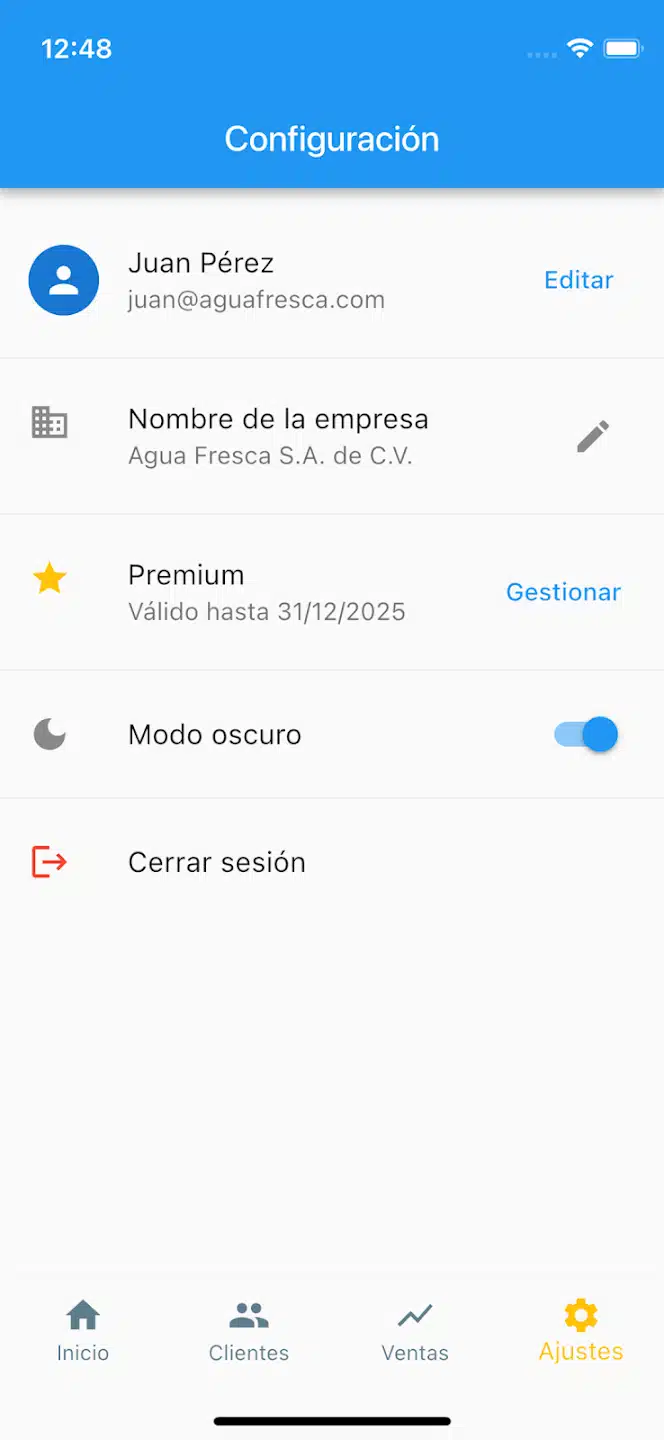The image size is (664, 1440).
Task: Turn off the Modo oscuro switch
Action: tap(587, 734)
